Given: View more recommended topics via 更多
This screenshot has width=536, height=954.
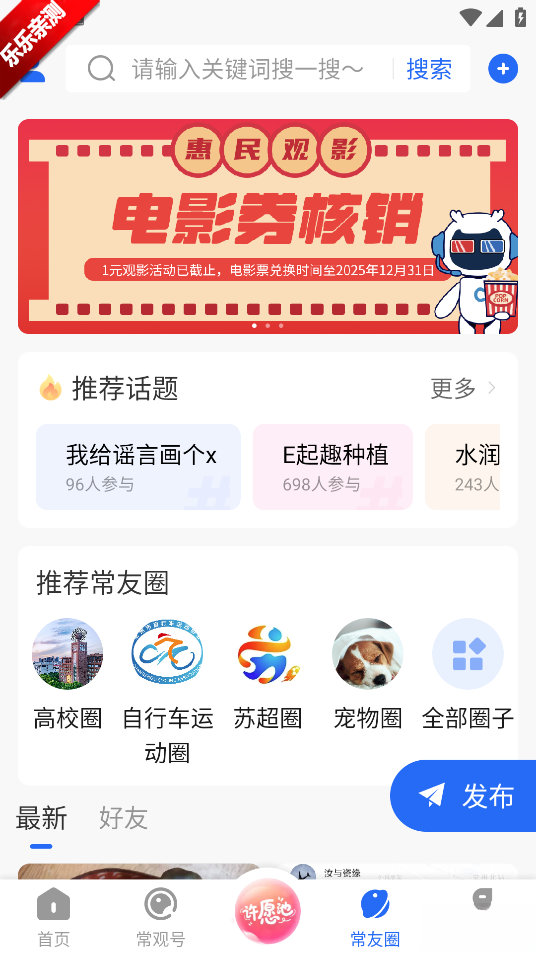Looking at the screenshot, I should [463, 388].
